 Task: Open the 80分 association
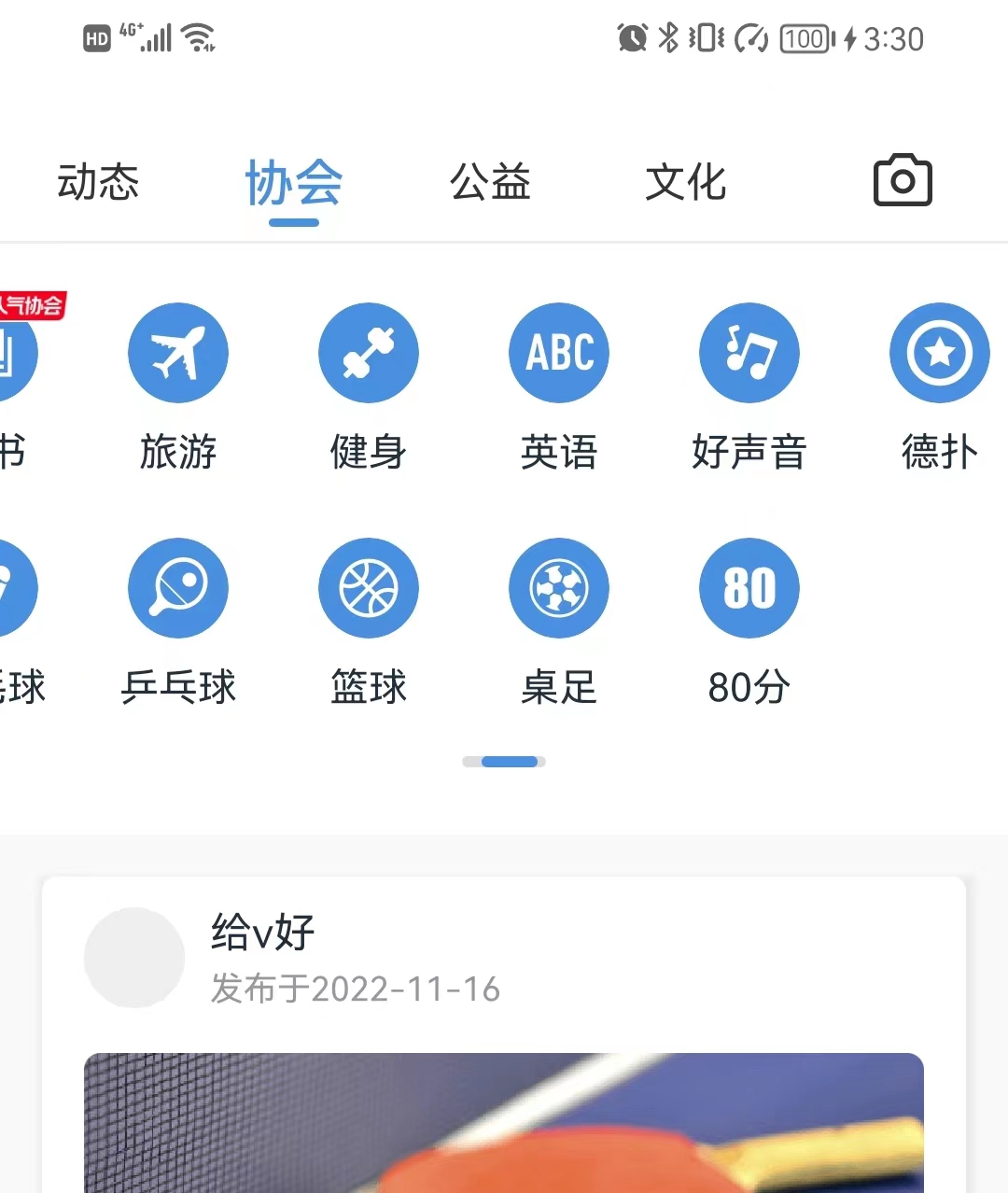pos(749,588)
